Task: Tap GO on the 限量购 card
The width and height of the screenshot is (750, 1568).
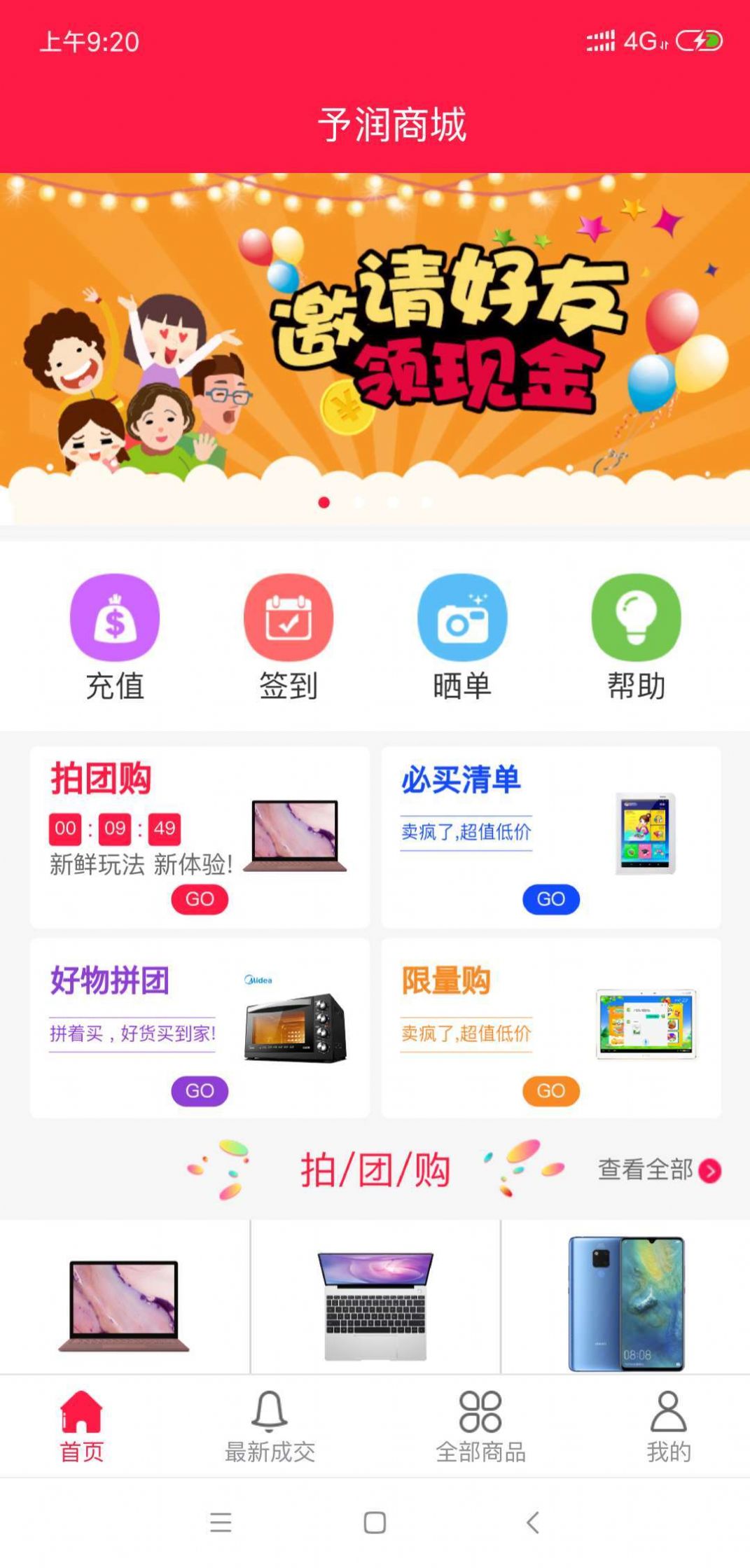Action: [551, 1091]
